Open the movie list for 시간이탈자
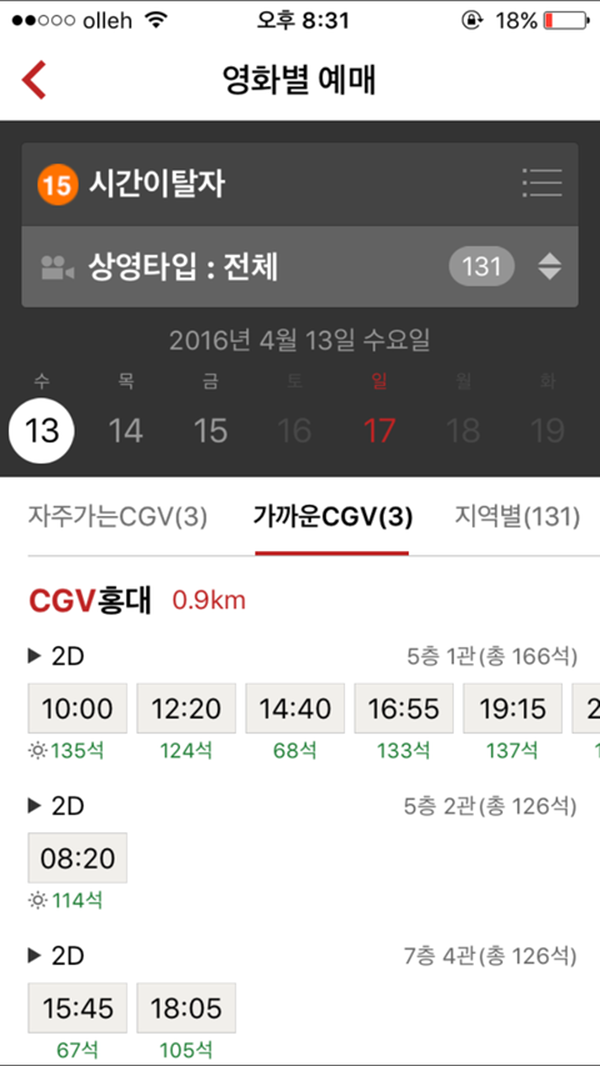Viewport: 600px width, 1066px height. click(542, 184)
